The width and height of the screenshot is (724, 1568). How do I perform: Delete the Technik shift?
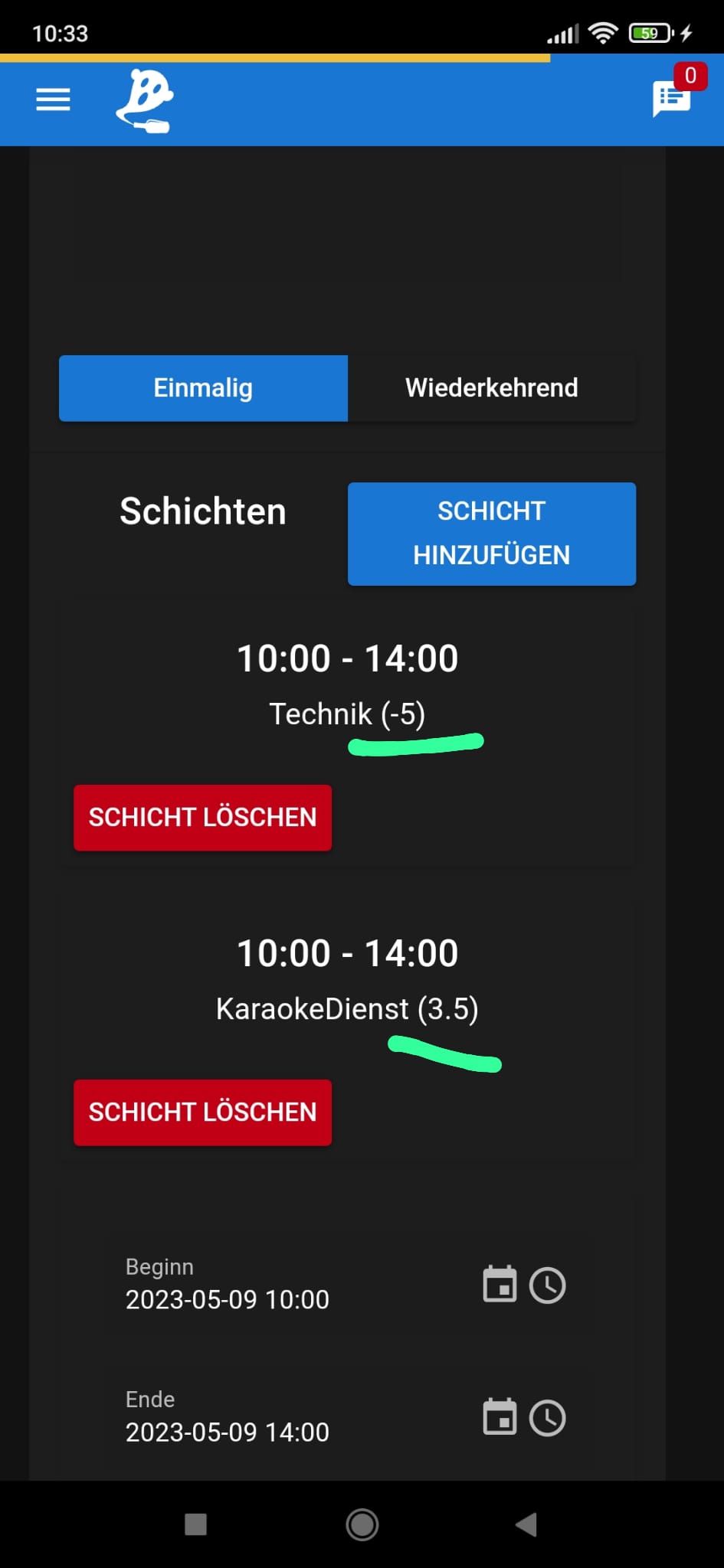(x=202, y=818)
